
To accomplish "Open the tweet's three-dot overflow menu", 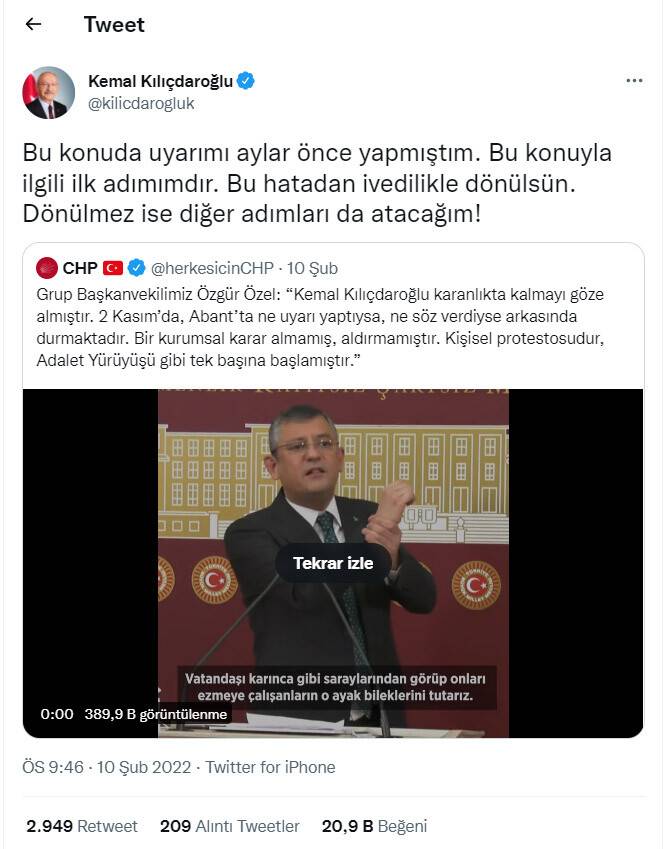I will [x=634, y=81].
